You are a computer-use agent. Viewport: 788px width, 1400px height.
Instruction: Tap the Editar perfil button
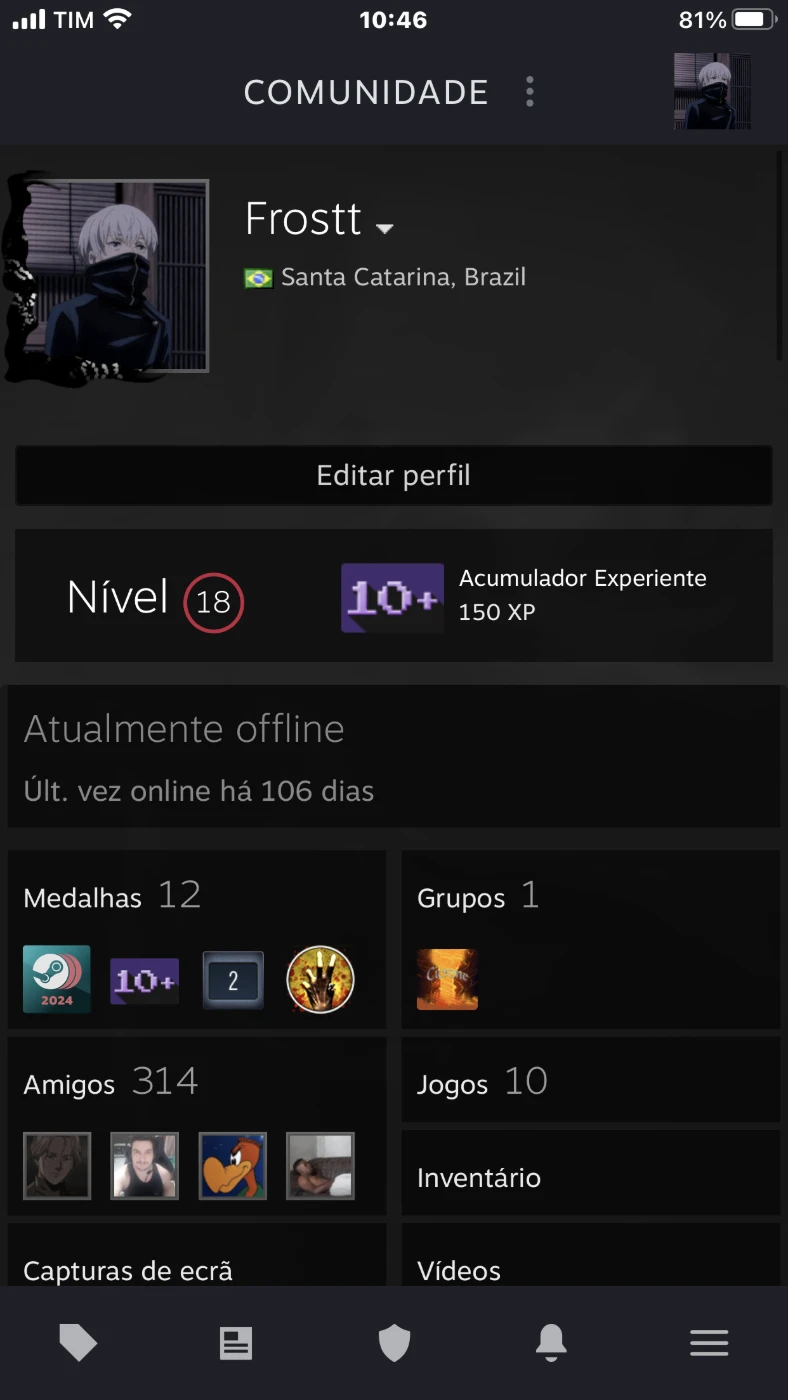point(393,475)
